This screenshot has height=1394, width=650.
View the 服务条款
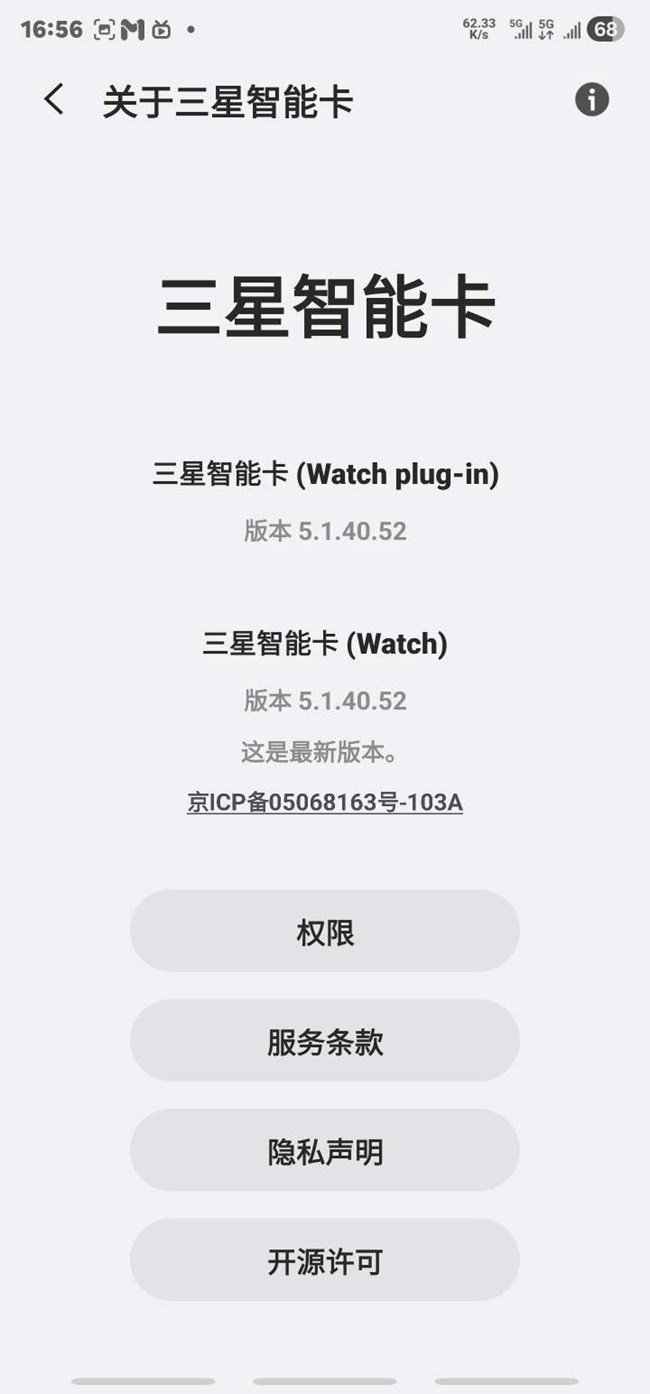(324, 1042)
